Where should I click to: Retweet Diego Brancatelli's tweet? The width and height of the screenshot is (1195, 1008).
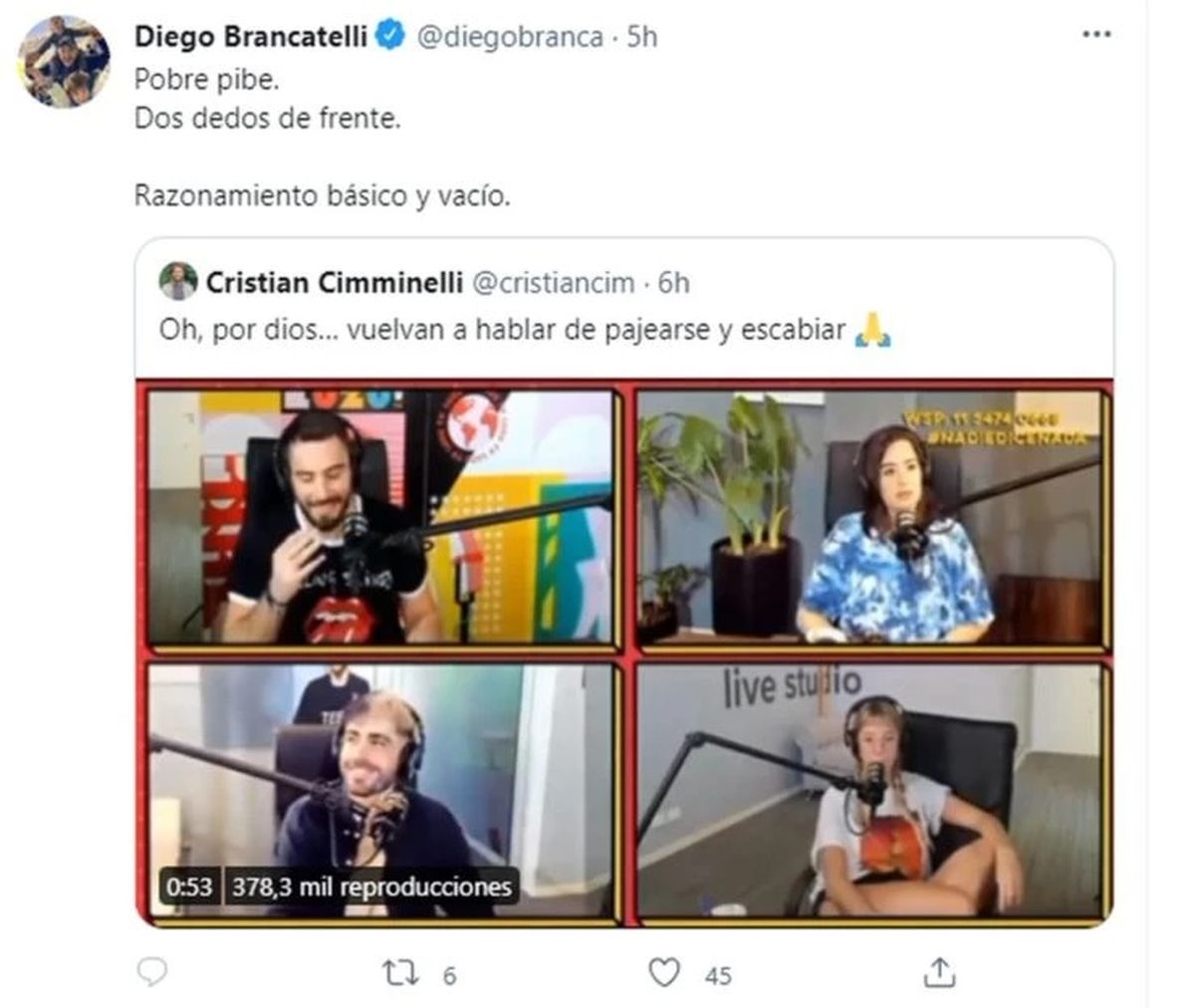400,972
